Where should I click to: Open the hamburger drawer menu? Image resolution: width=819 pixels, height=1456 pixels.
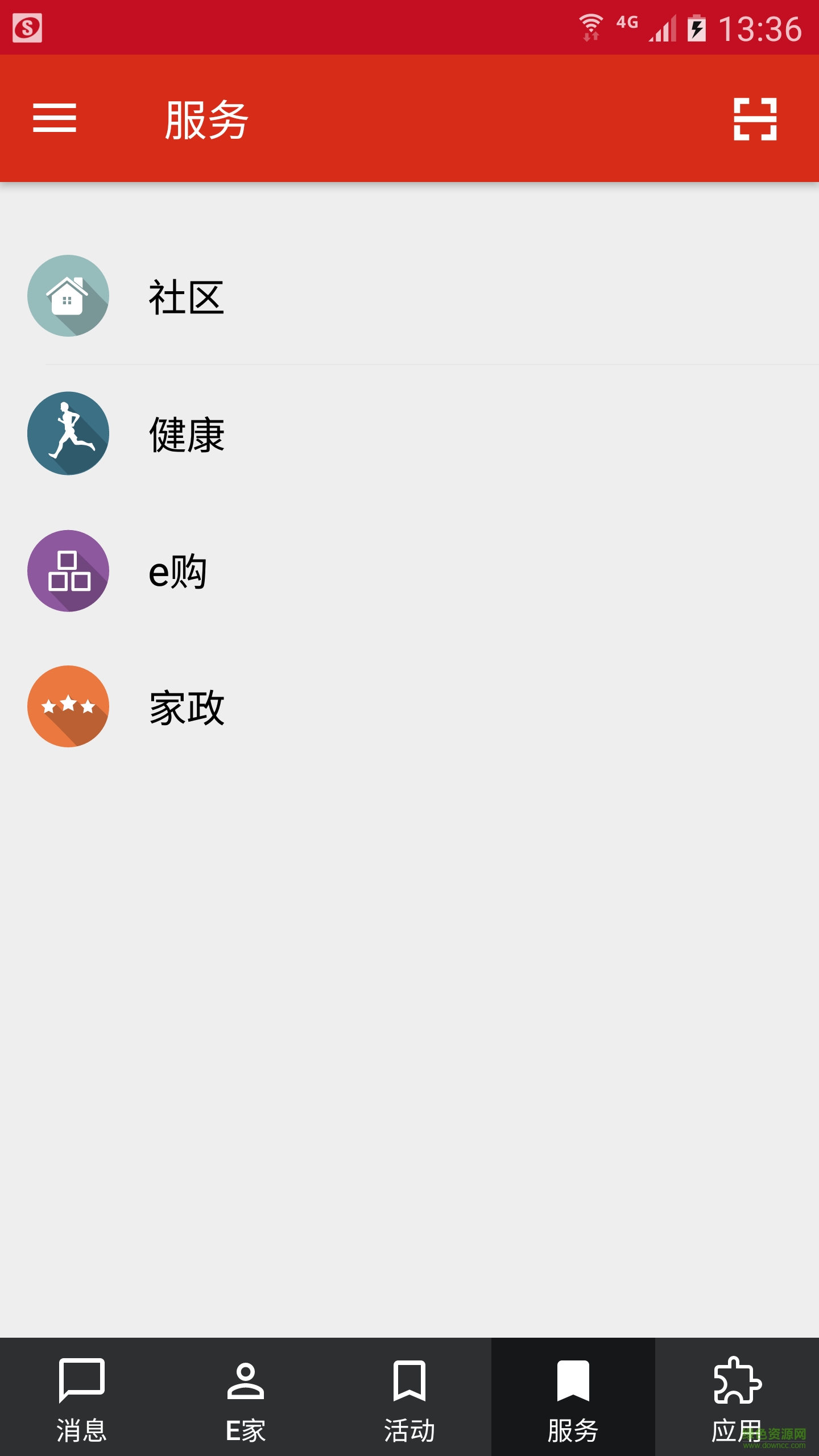coord(55,118)
